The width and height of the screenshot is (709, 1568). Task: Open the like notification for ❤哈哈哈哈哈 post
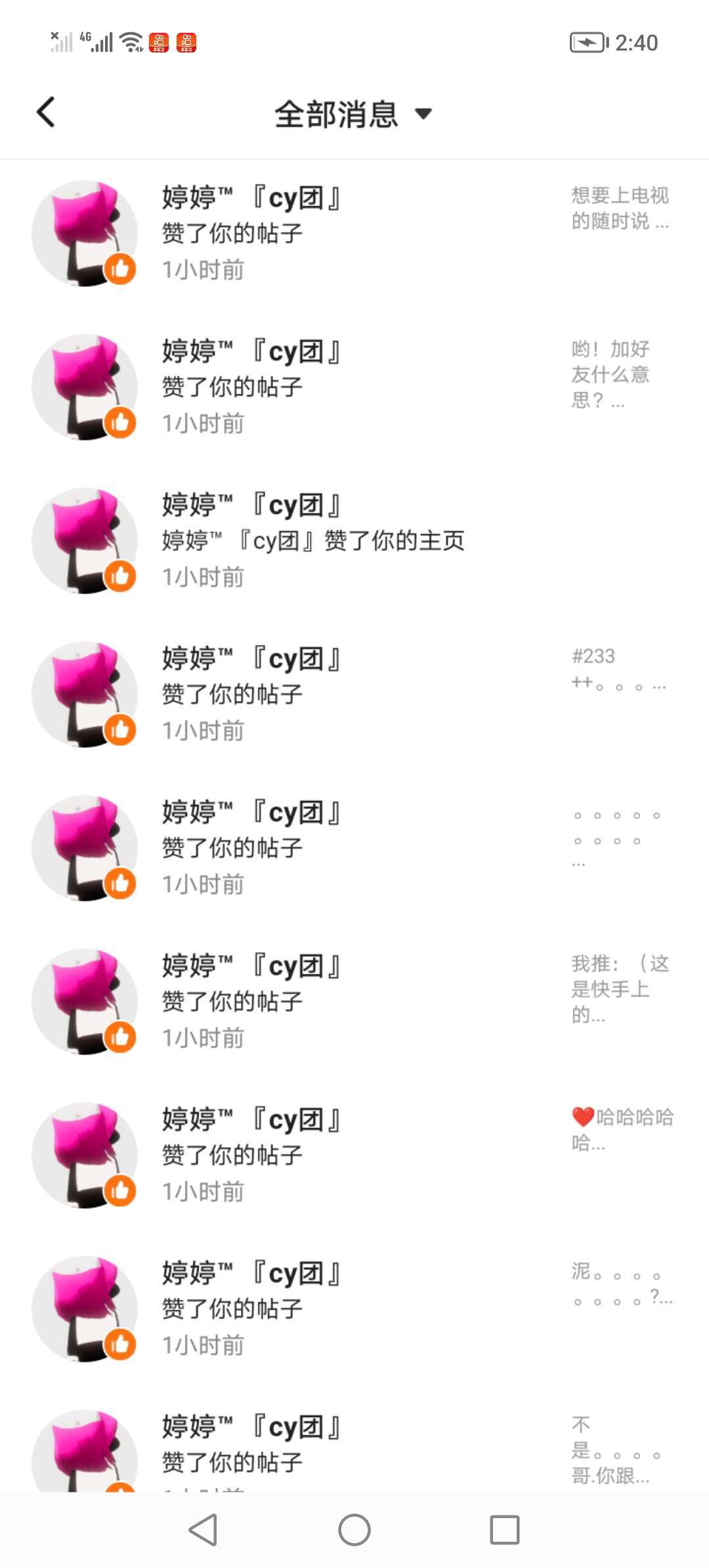(x=354, y=1155)
